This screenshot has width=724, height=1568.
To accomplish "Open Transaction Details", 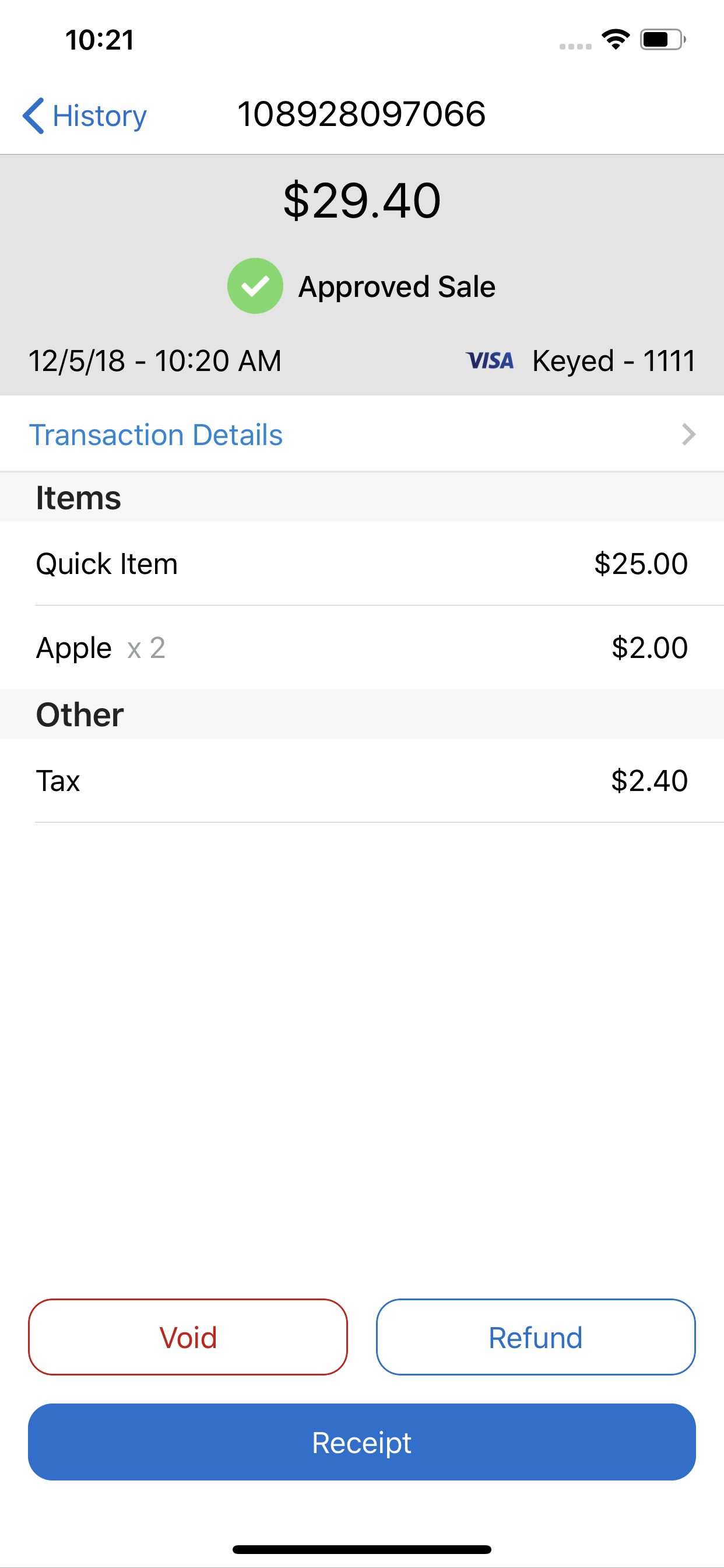I will click(x=362, y=434).
